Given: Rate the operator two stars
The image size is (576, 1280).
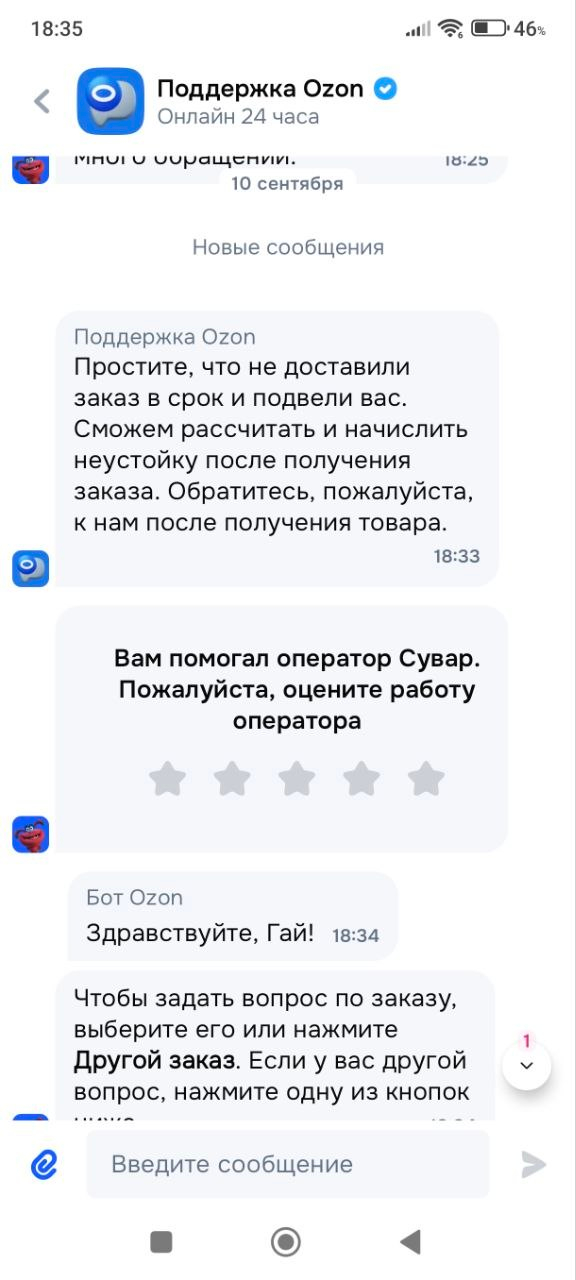Looking at the screenshot, I should [x=232, y=778].
